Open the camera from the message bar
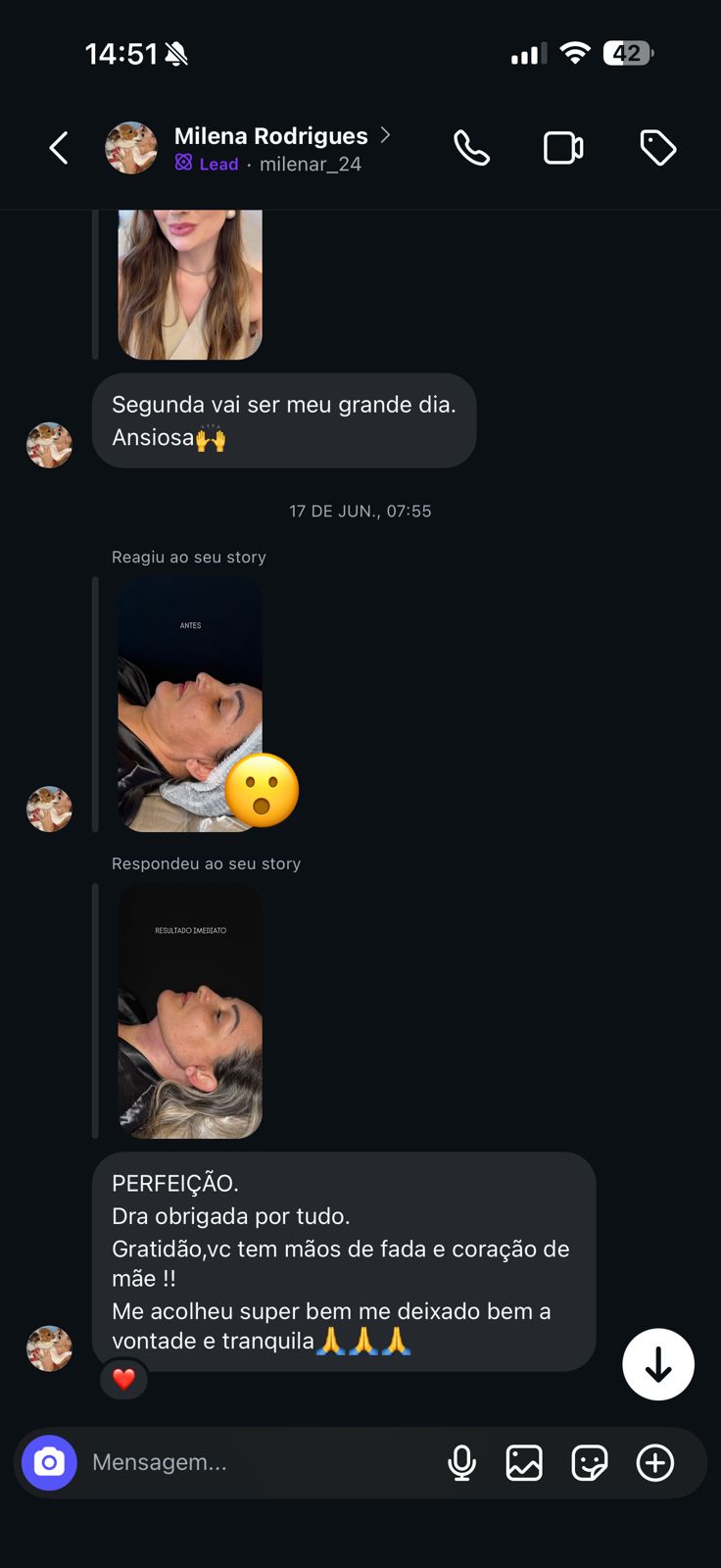 pos(50,1462)
